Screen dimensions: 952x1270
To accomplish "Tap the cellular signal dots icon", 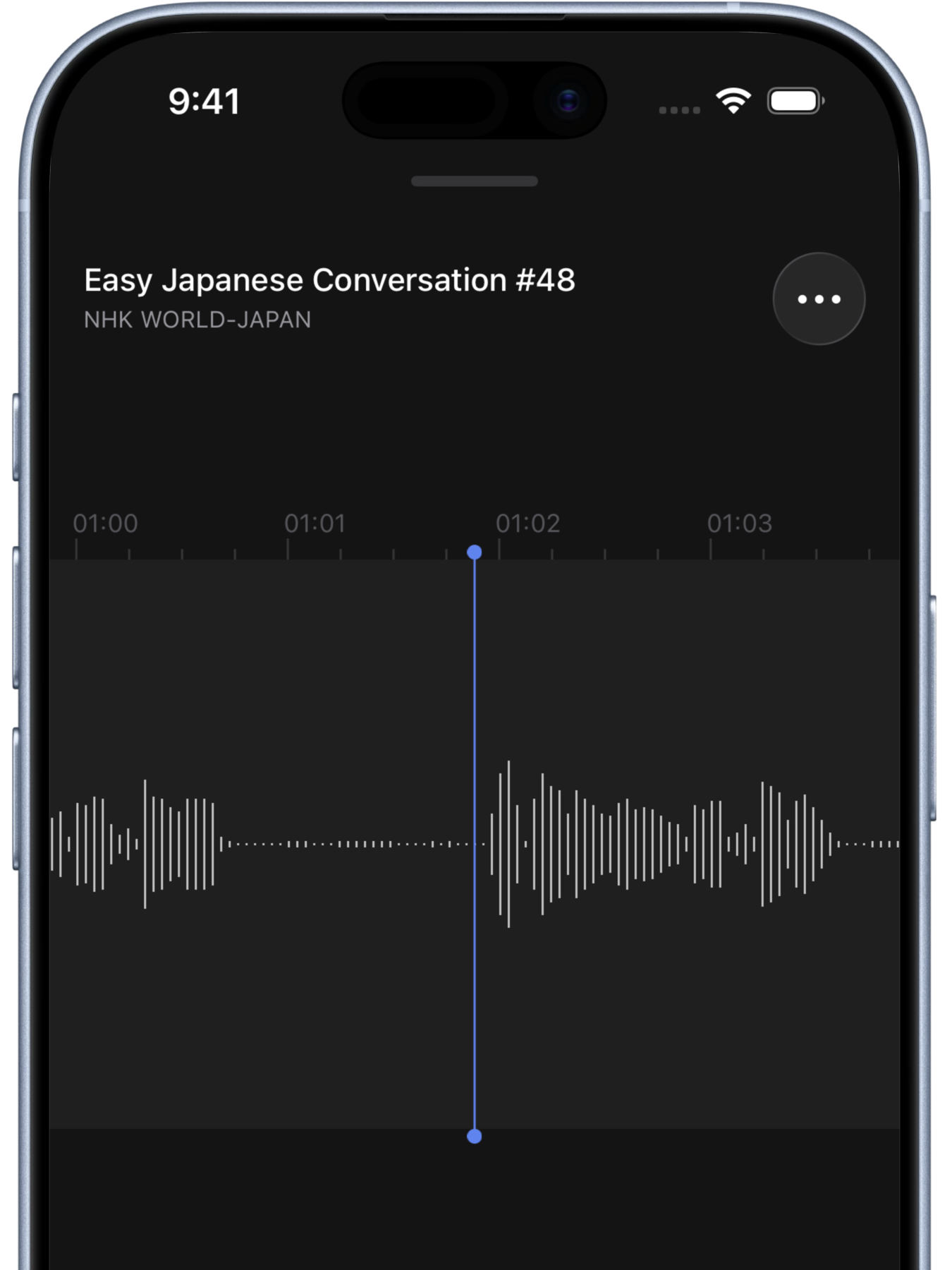I will point(679,109).
